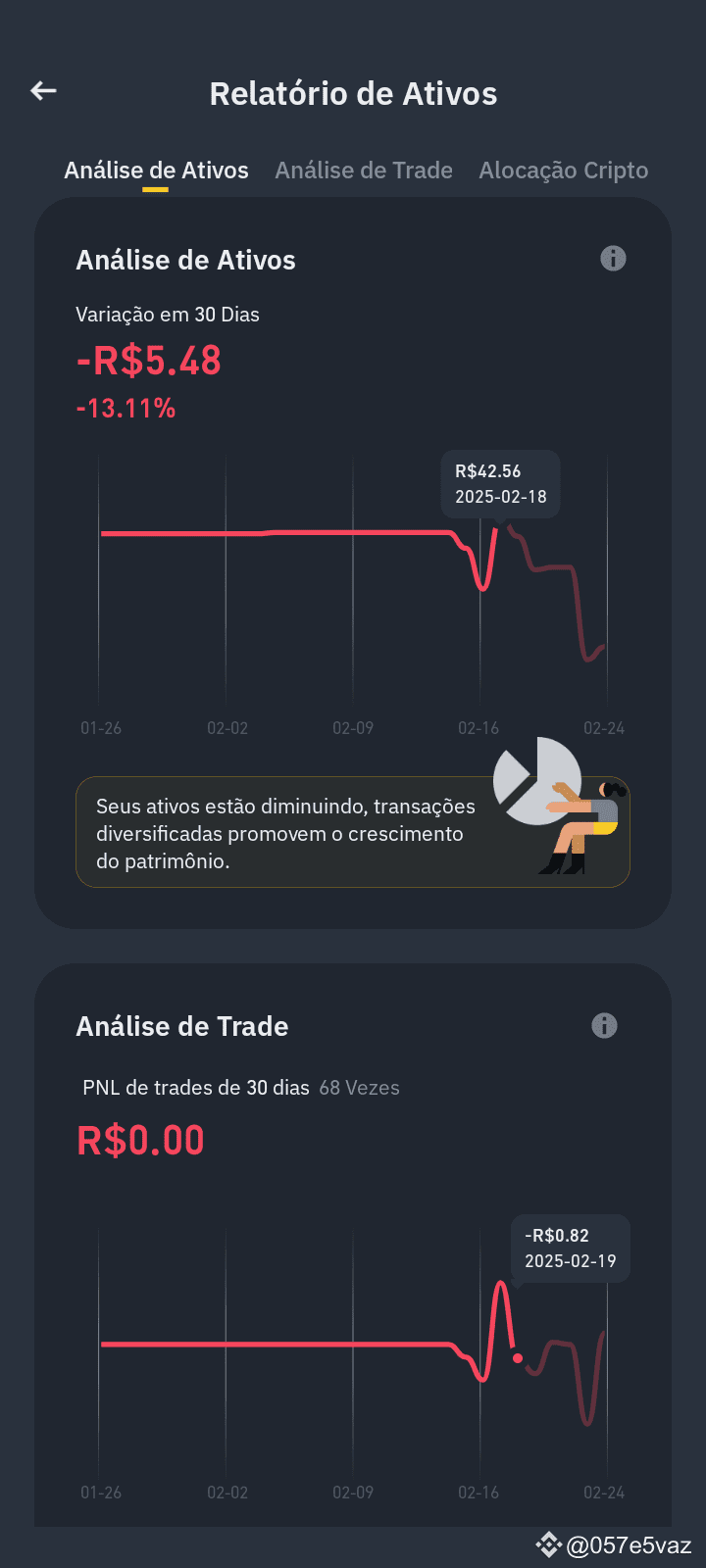Select the 02-19 highlighted dot on the trade chart
Screen dimensions: 706x1568
pyautogui.click(x=517, y=1357)
